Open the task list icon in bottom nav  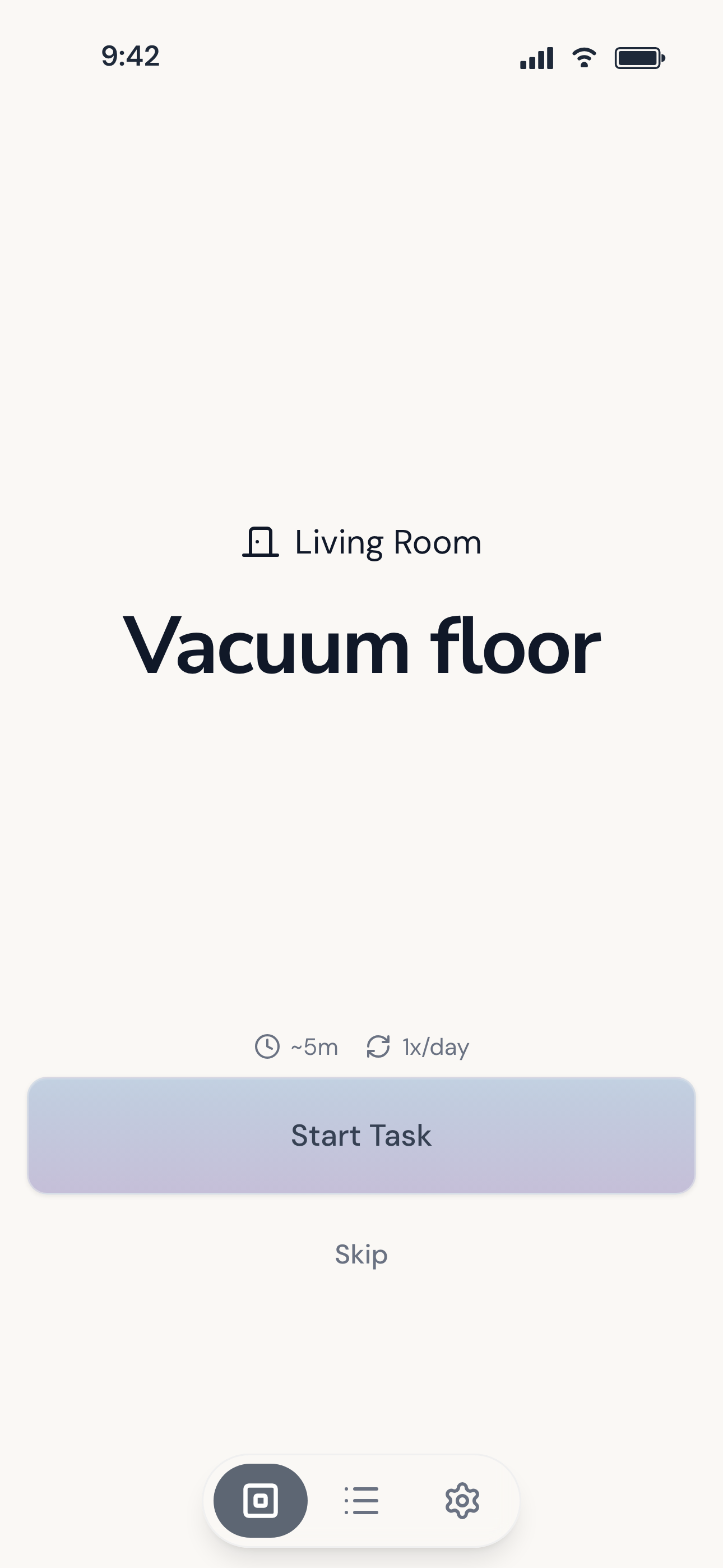coord(361,1501)
